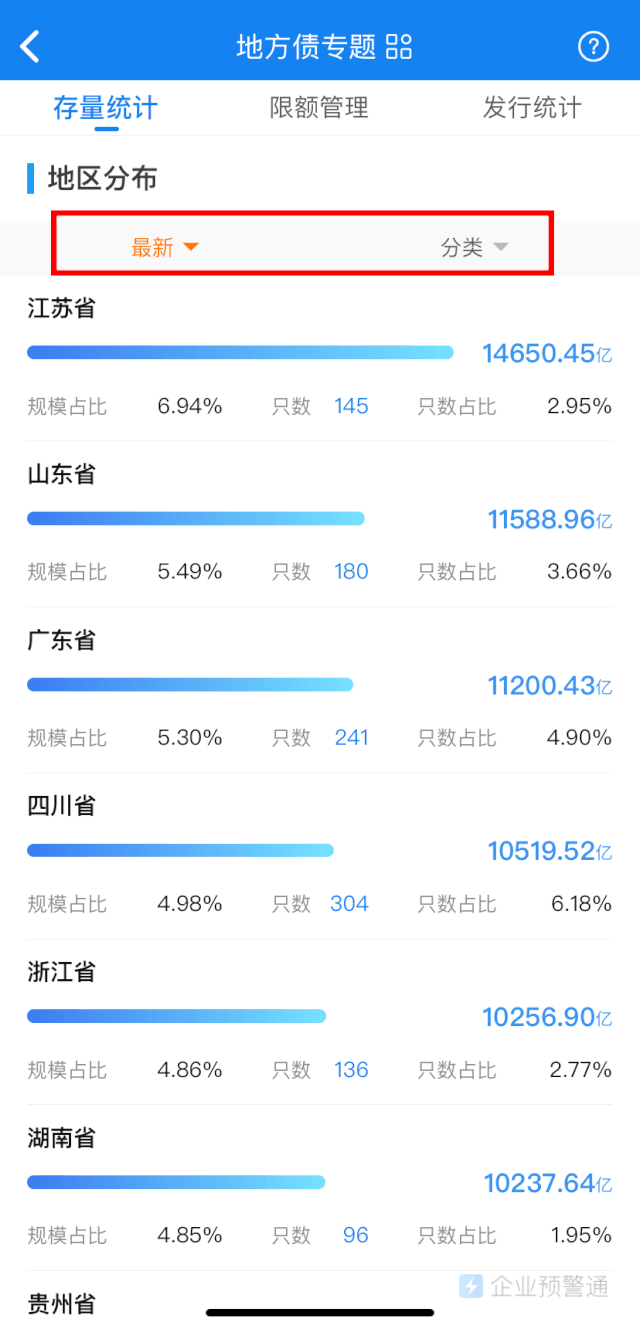Open 浙江省 bond count 136
The width and height of the screenshot is (640, 1329).
(x=351, y=1070)
